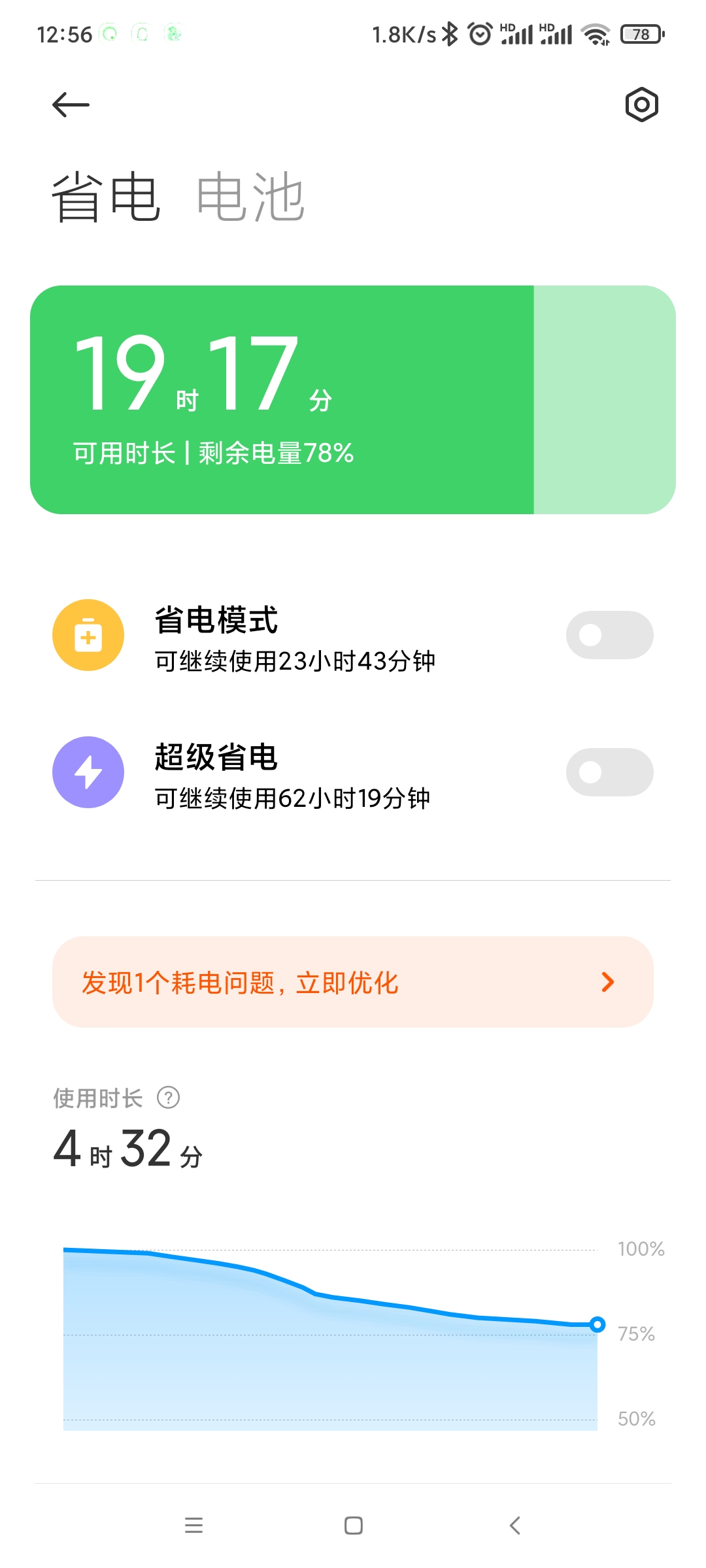Viewport: 706px width, 1568px height.
Task: Tap the help icon beside 使用时长
Action: (169, 1098)
